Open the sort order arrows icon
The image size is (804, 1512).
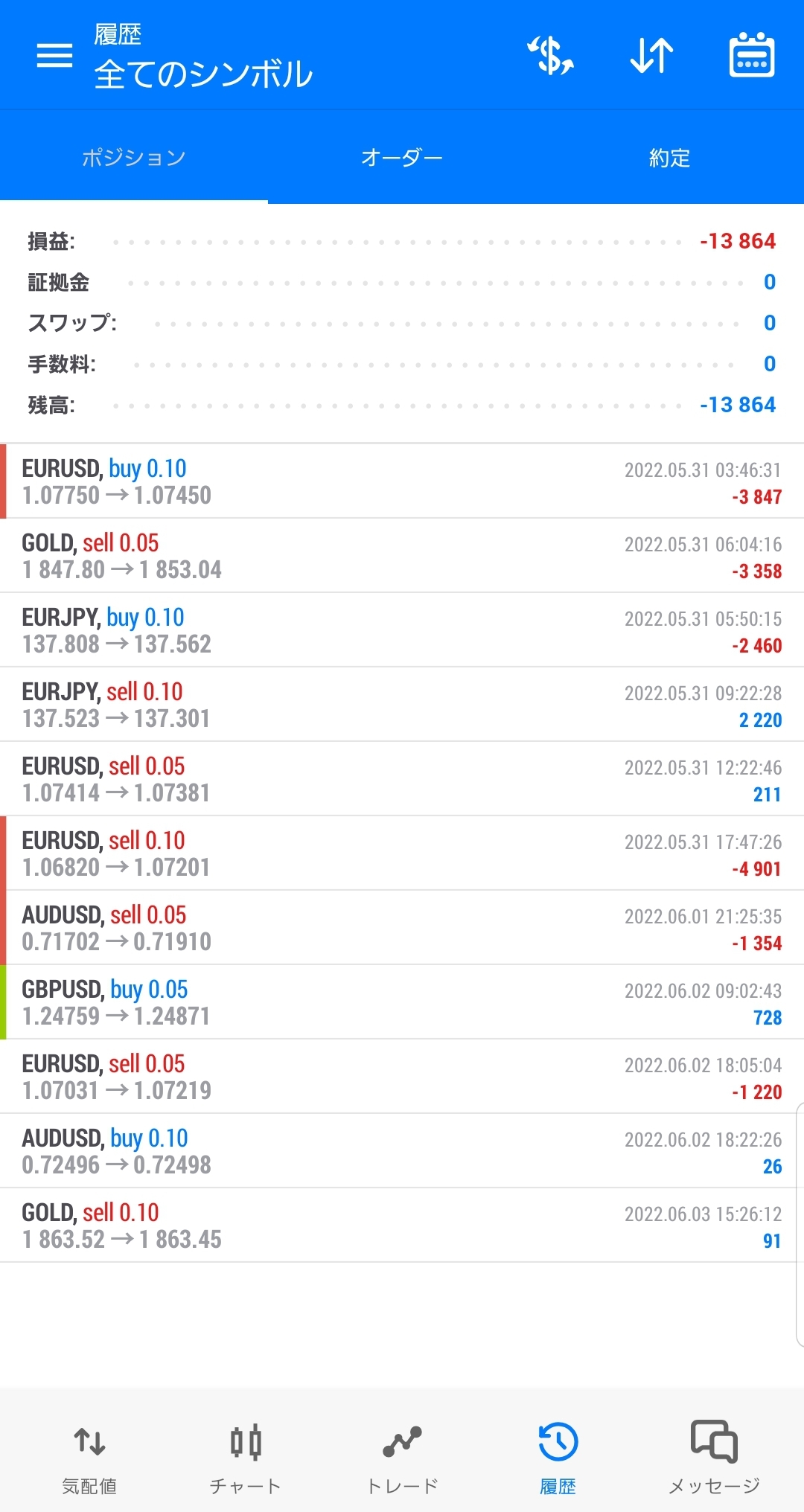coord(651,56)
